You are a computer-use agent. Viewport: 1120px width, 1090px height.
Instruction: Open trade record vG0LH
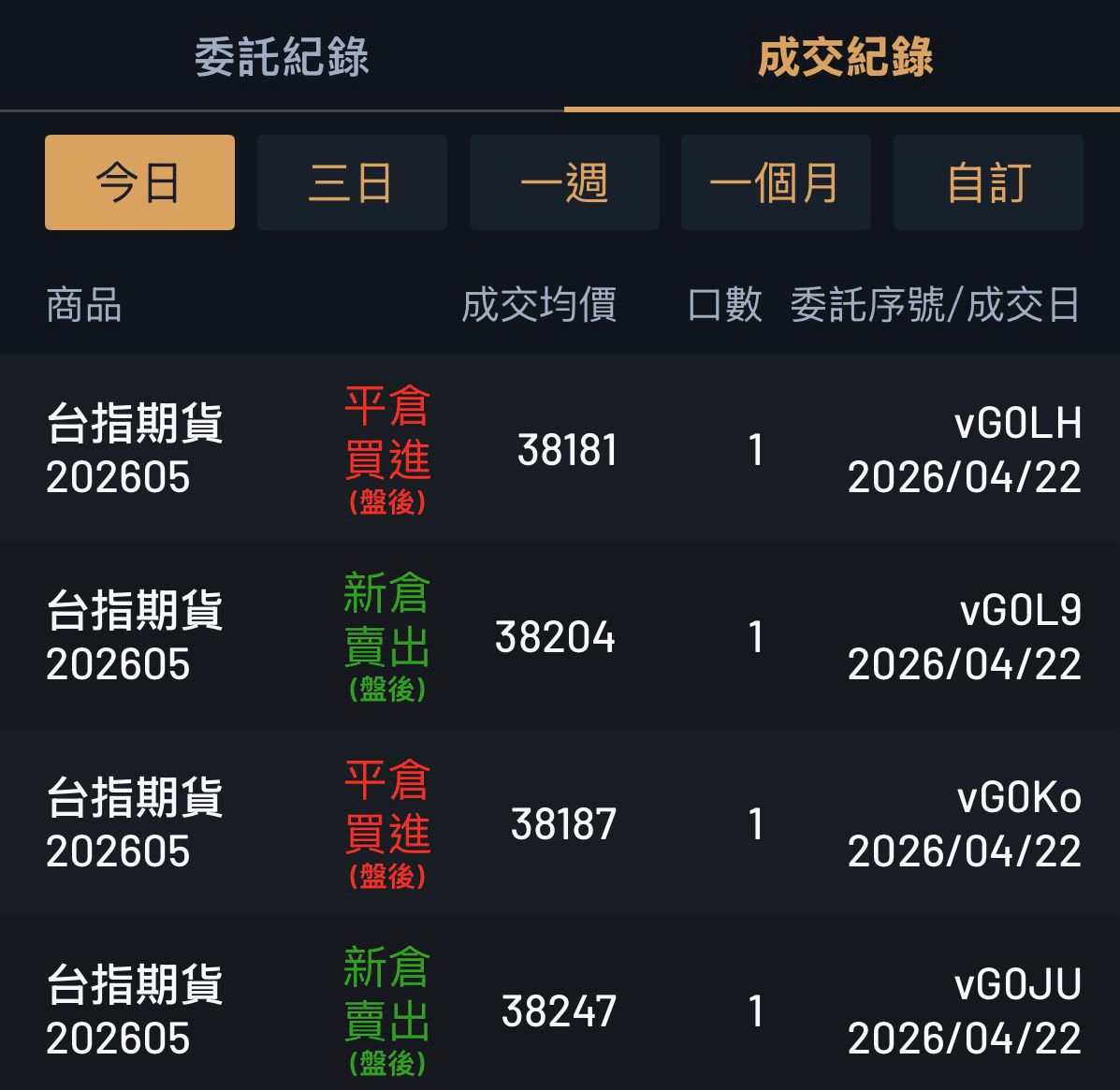tap(560, 449)
